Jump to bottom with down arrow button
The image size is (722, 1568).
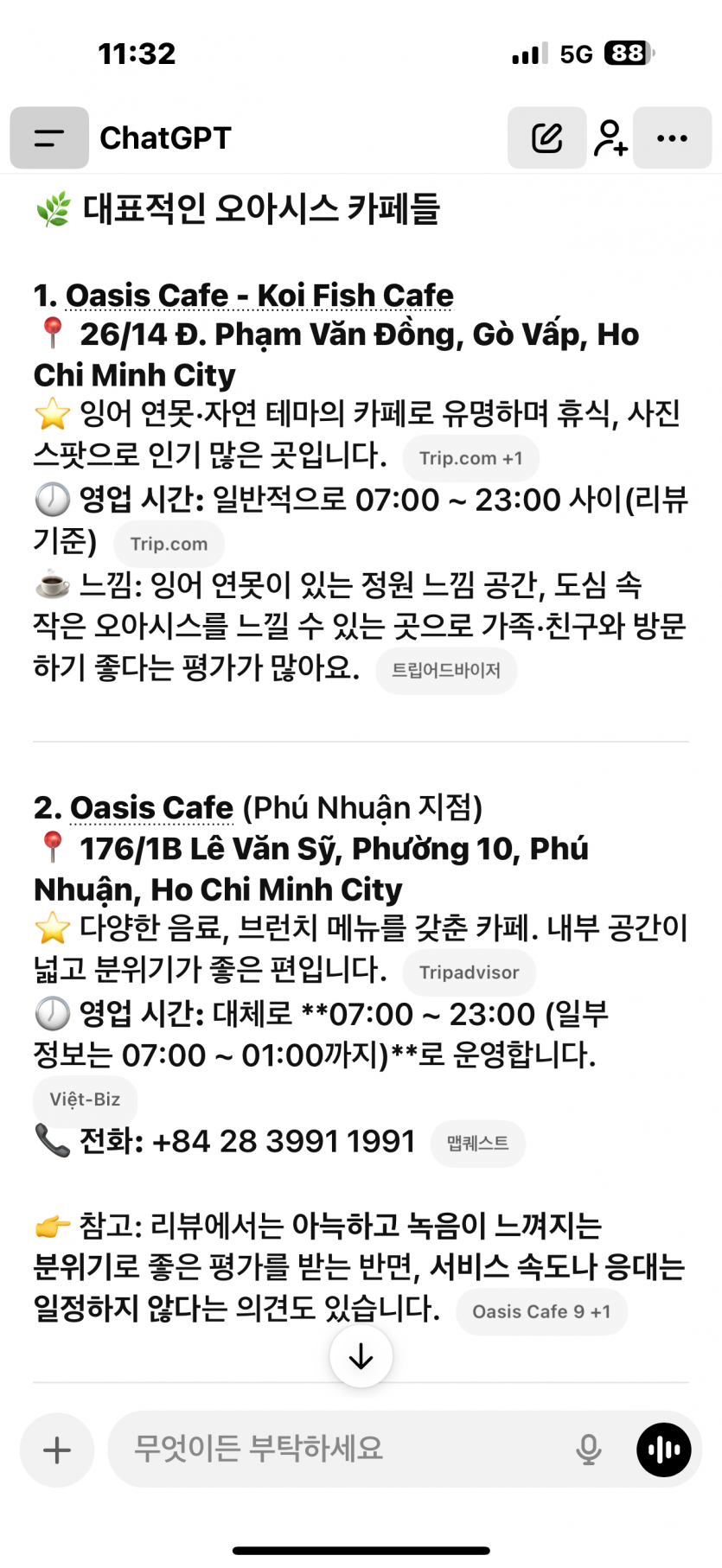(x=361, y=1356)
